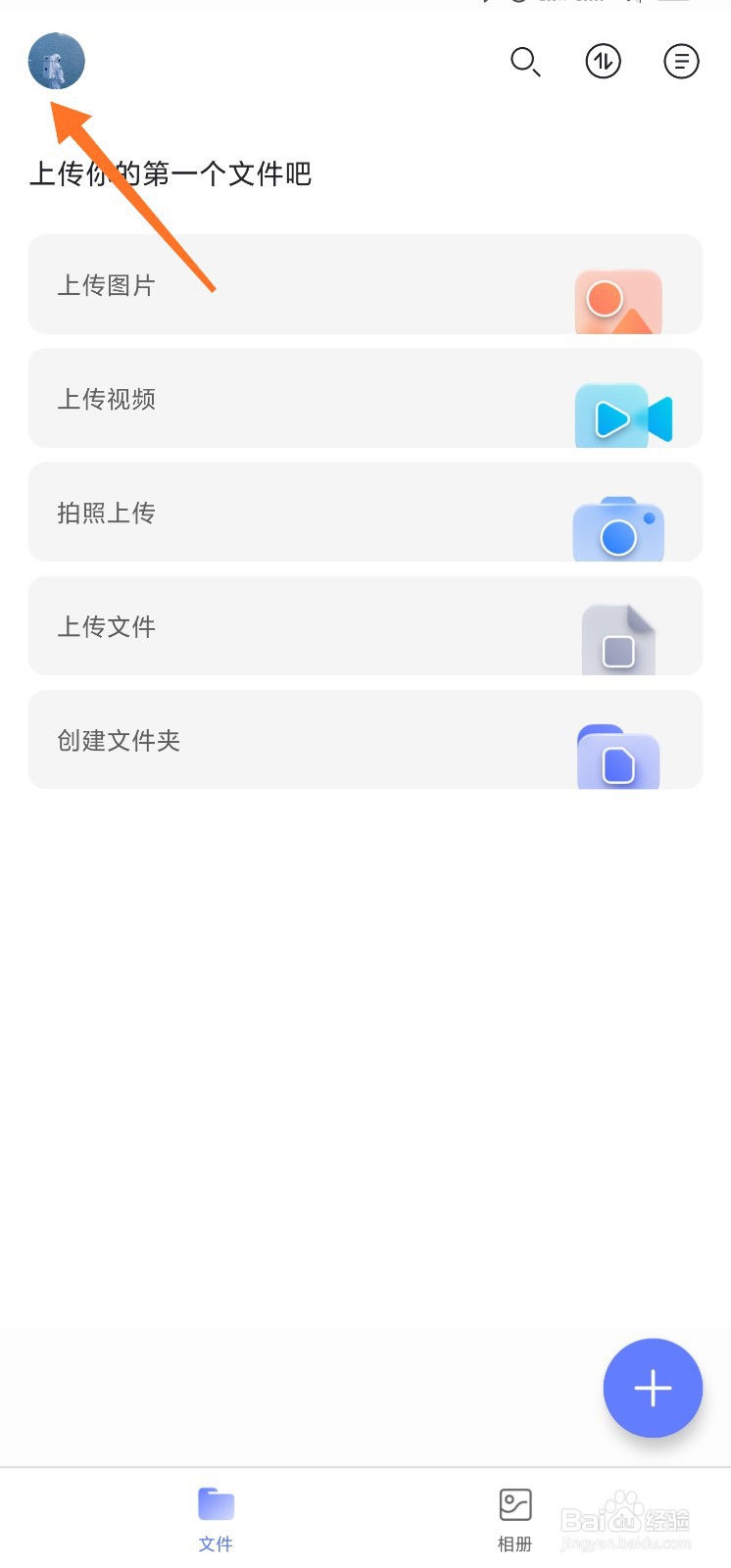The image size is (731, 1568).
Task: Switch to the 相册 tab
Action: pyautogui.click(x=514, y=1519)
